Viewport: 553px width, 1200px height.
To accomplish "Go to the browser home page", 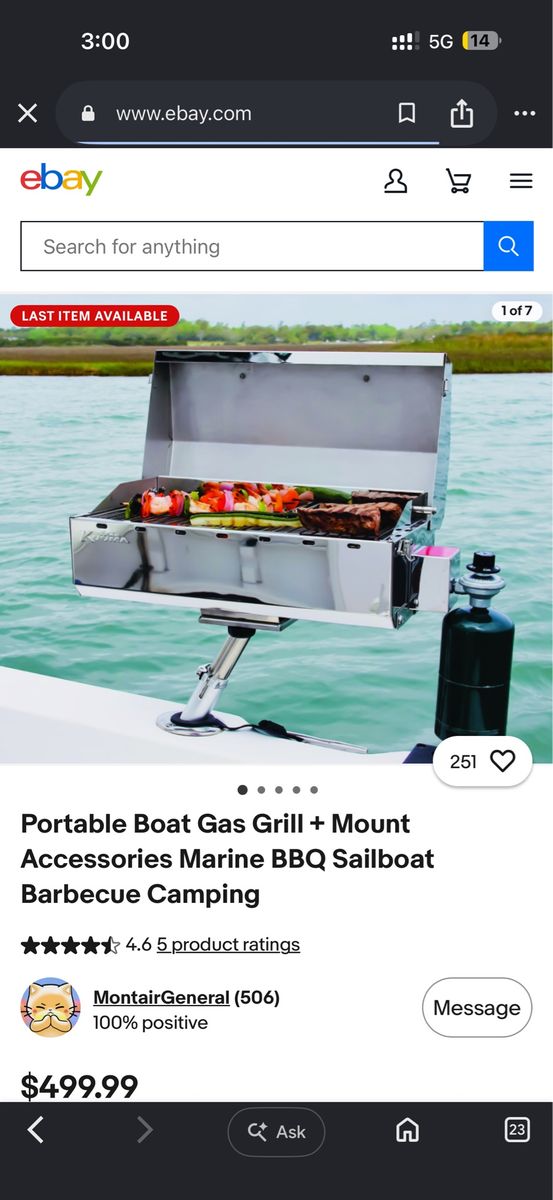I will tap(407, 1130).
